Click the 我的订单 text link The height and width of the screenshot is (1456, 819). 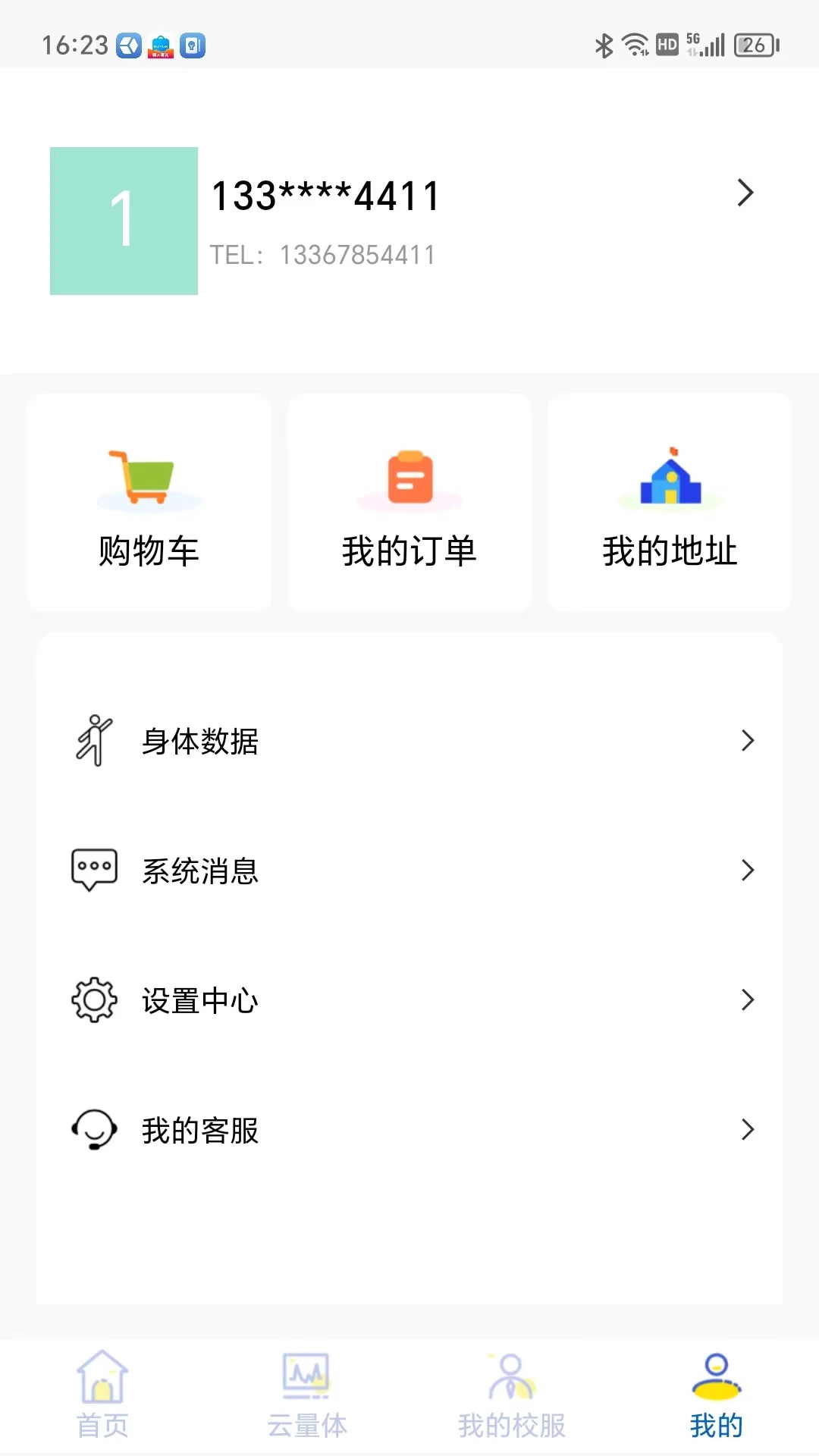[x=409, y=551]
